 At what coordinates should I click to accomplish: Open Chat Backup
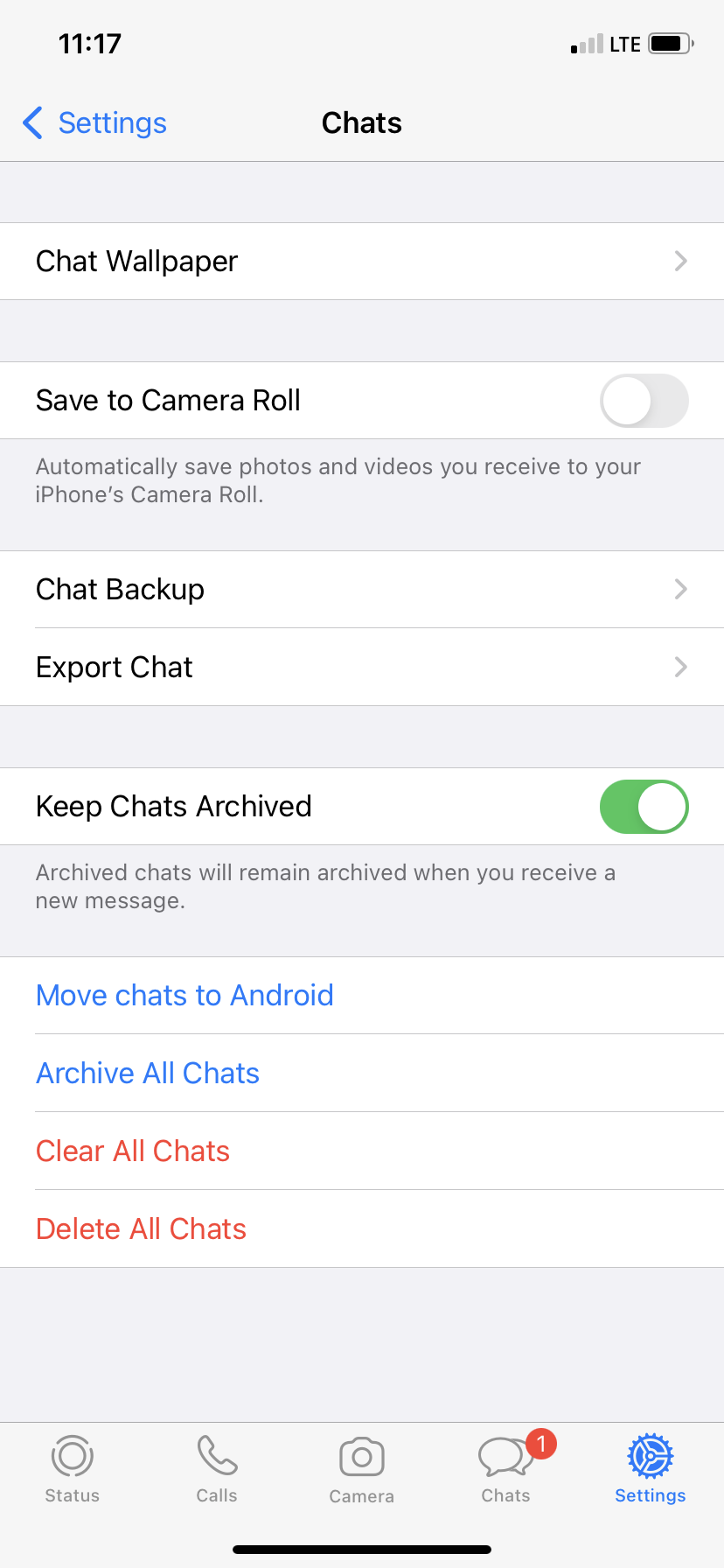pyautogui.click(x=362, y=590)
